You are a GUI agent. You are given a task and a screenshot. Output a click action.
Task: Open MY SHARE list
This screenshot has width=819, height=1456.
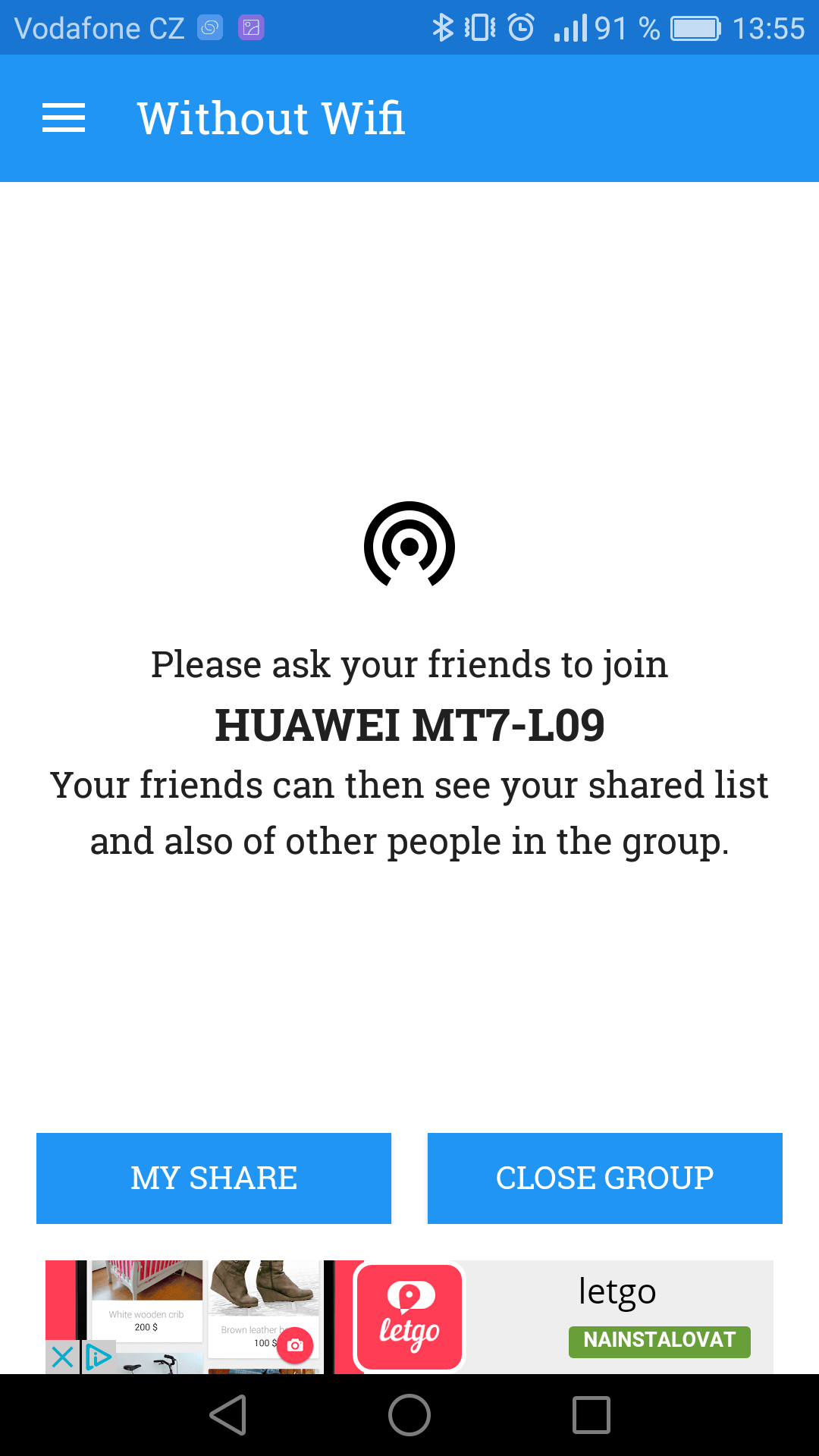point(214,1178)
